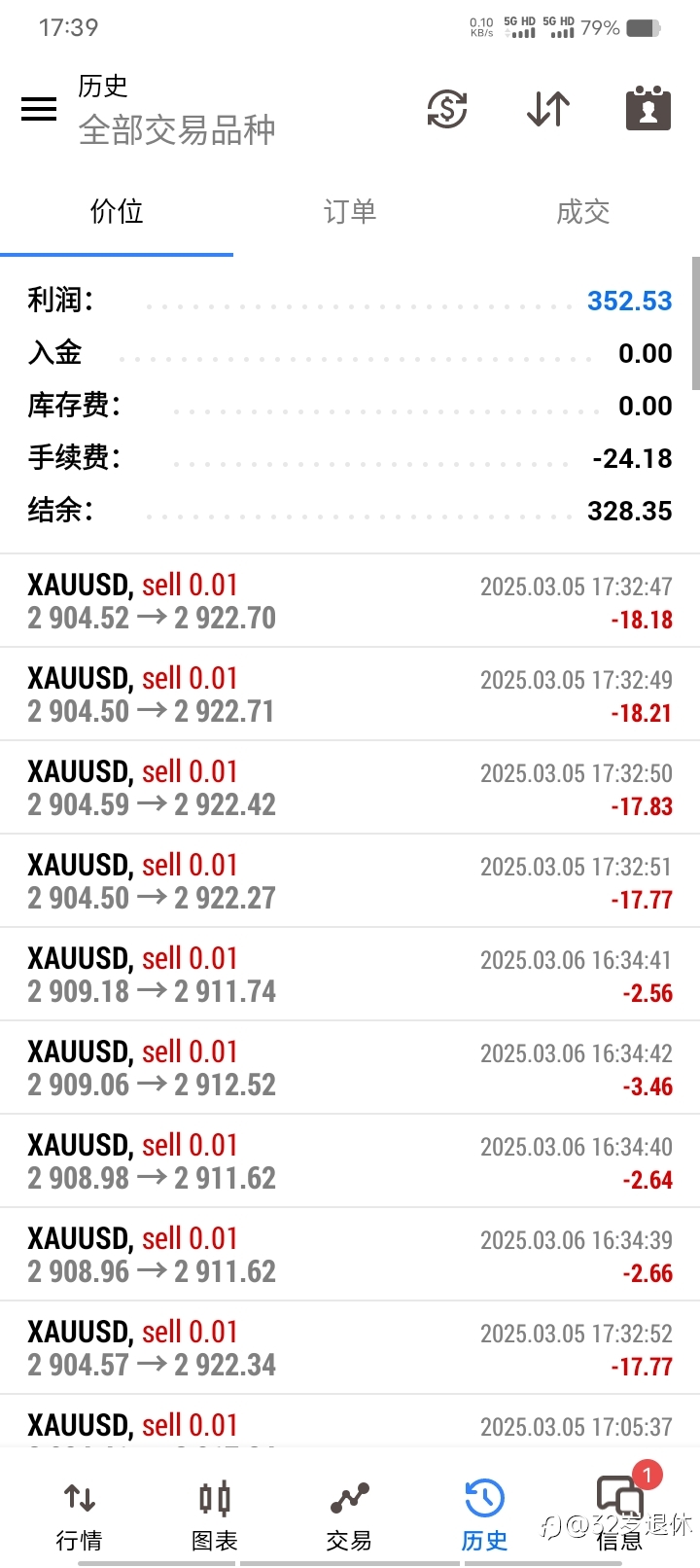Go to the 行情 quotes tab
The width and height of the screenshot is (700, 1568).
point(80,1515)
